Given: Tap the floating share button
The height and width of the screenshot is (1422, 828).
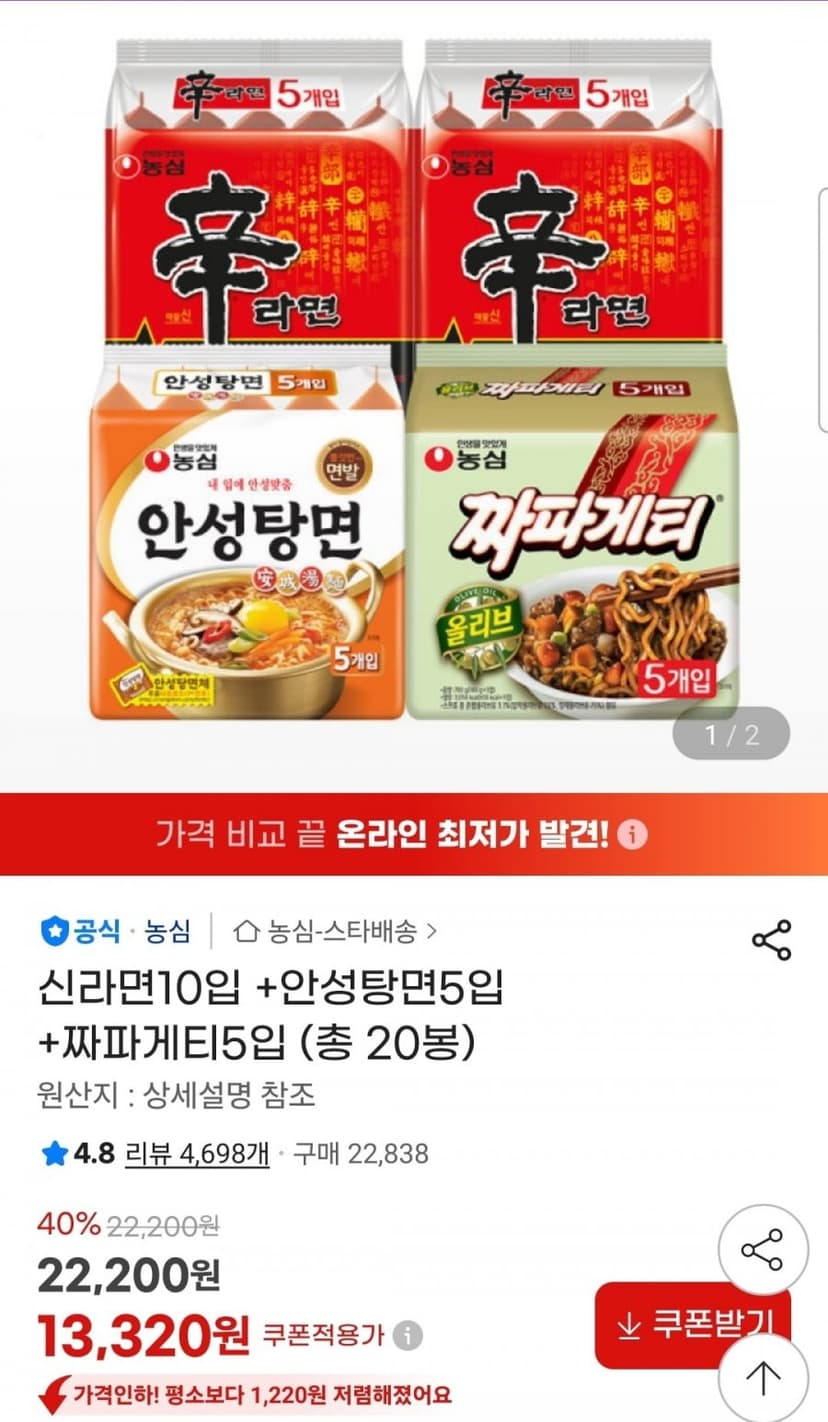Looking at the screenshot, I should (763, 1250).
